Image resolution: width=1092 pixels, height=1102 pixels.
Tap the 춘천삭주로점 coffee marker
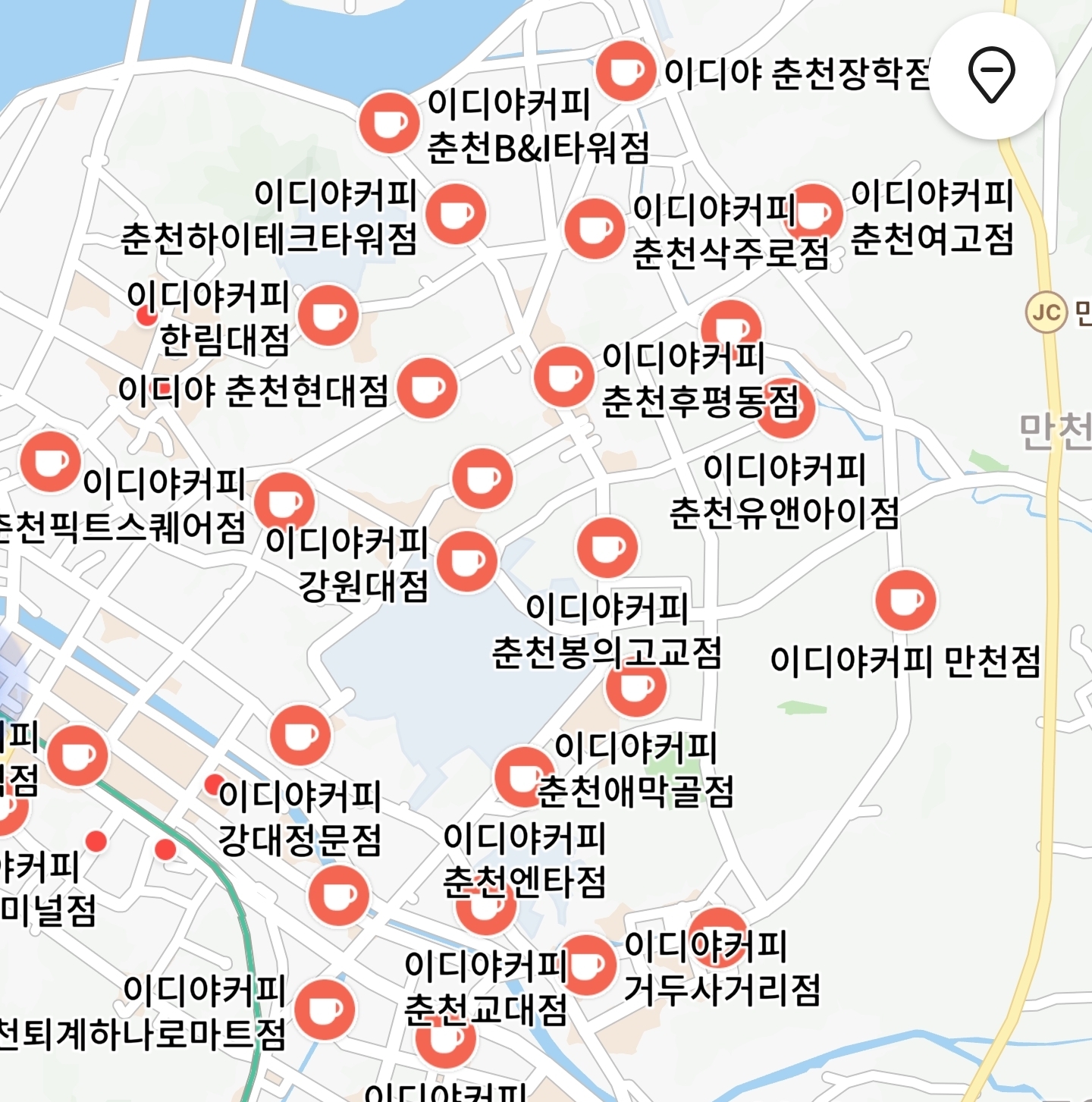click(x=595, y=228)
